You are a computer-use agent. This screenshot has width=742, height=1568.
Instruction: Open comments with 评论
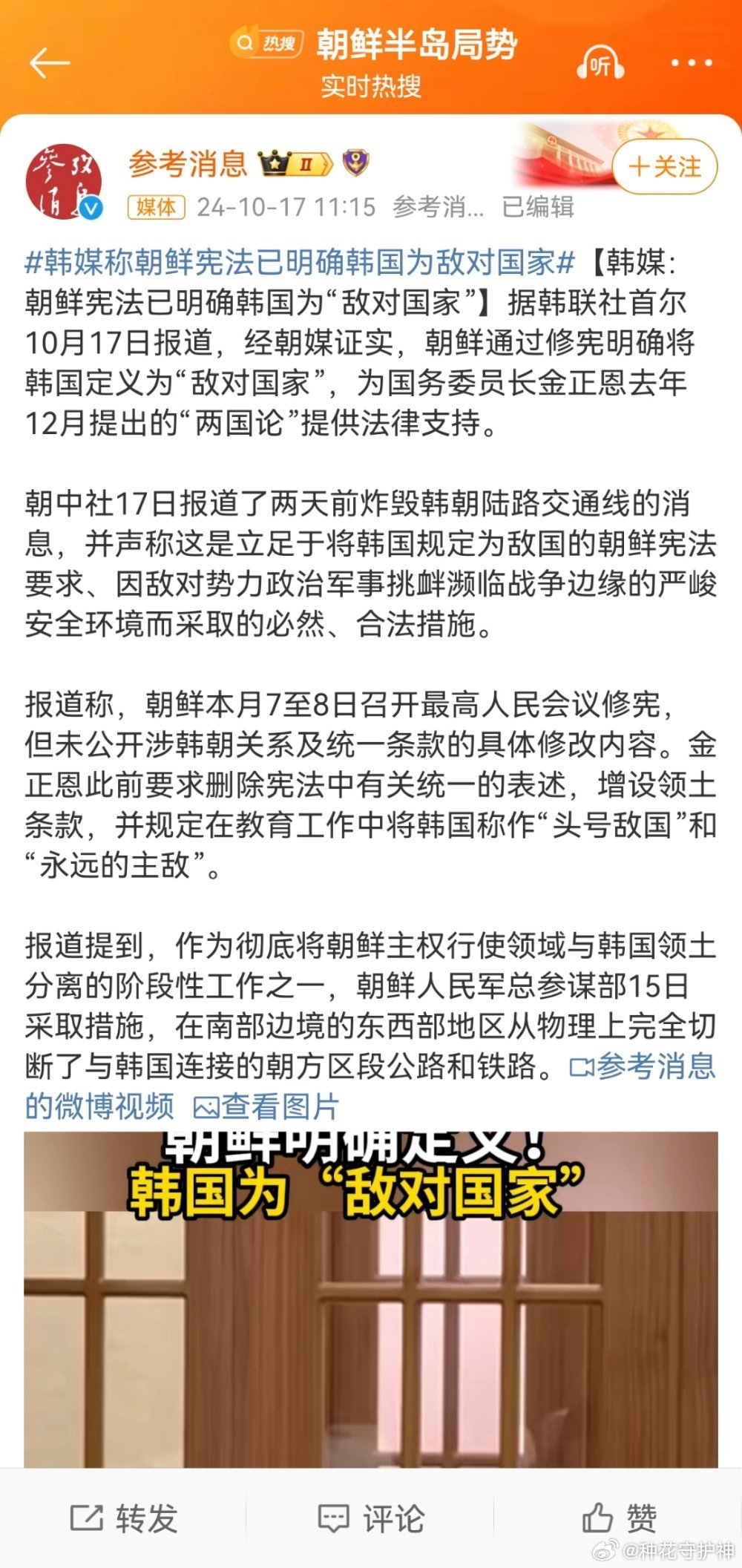point(371,1518)
